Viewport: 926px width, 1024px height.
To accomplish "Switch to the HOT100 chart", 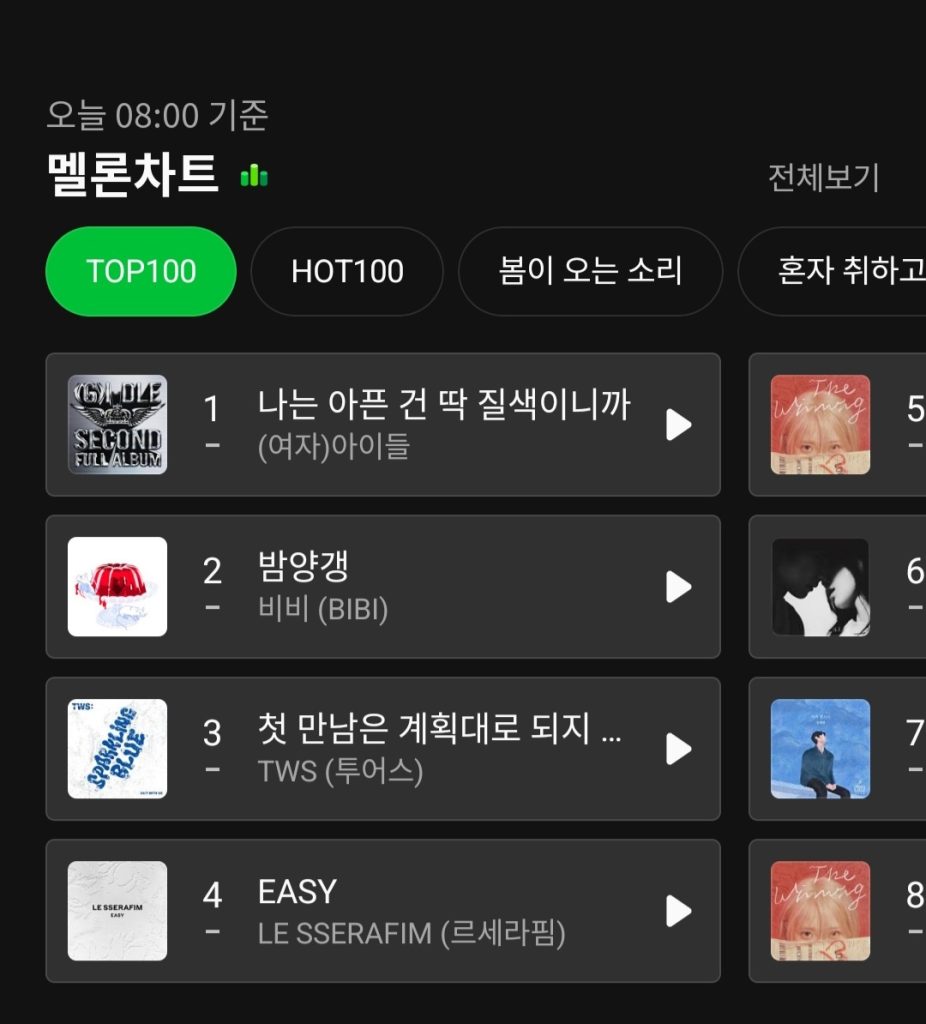I will 347,271.
